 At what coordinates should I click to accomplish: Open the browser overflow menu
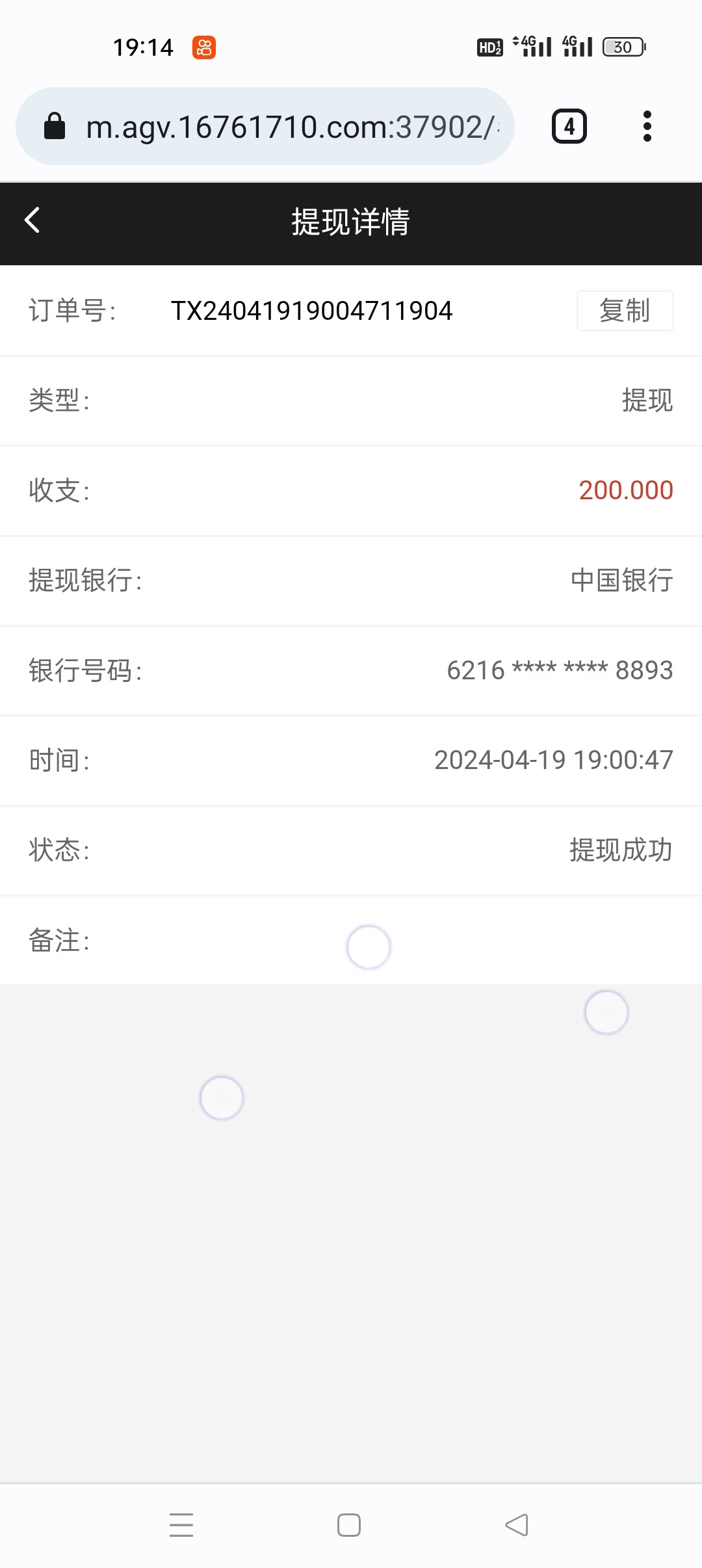click(x=647, y=126)
